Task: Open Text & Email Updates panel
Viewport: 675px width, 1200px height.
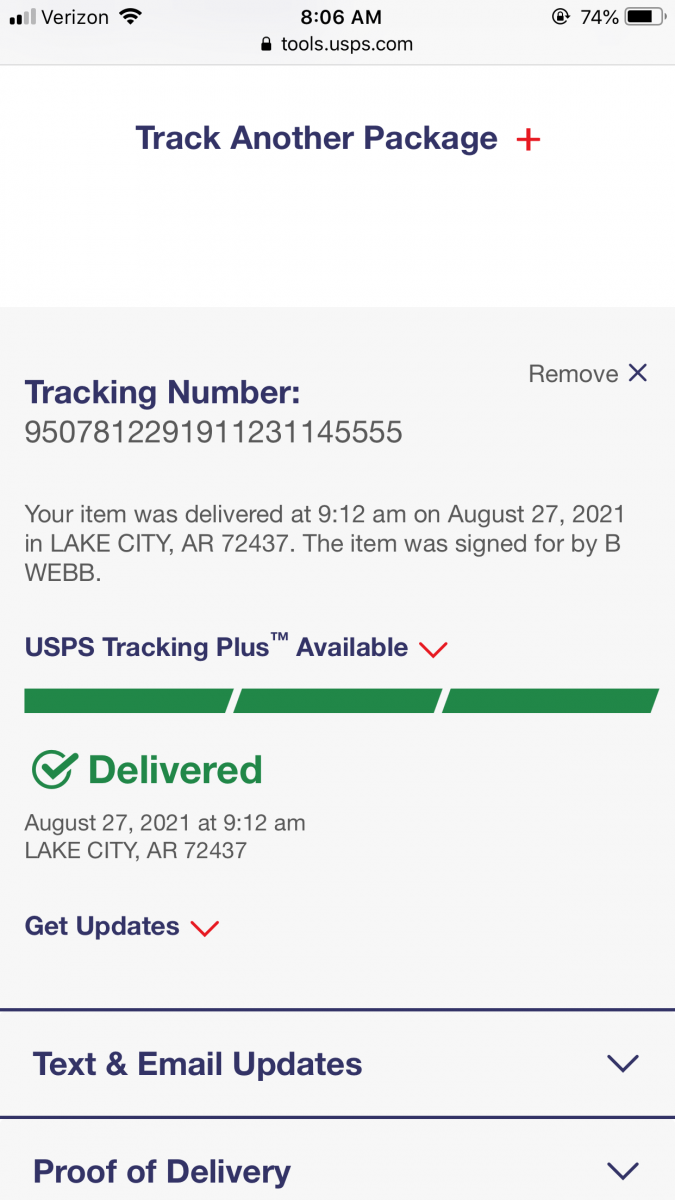Action: (337, 1063)
